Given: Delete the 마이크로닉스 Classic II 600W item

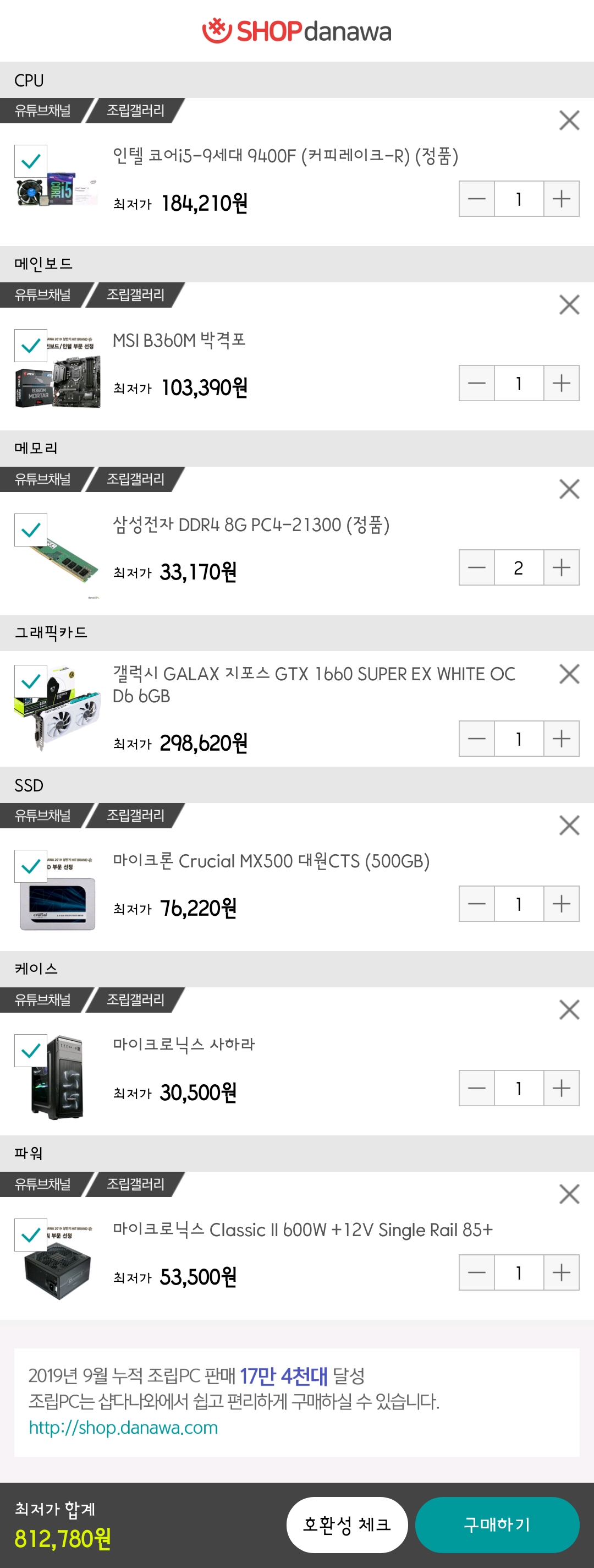Looking at the screenshot, I should [x=569, y=1194].
